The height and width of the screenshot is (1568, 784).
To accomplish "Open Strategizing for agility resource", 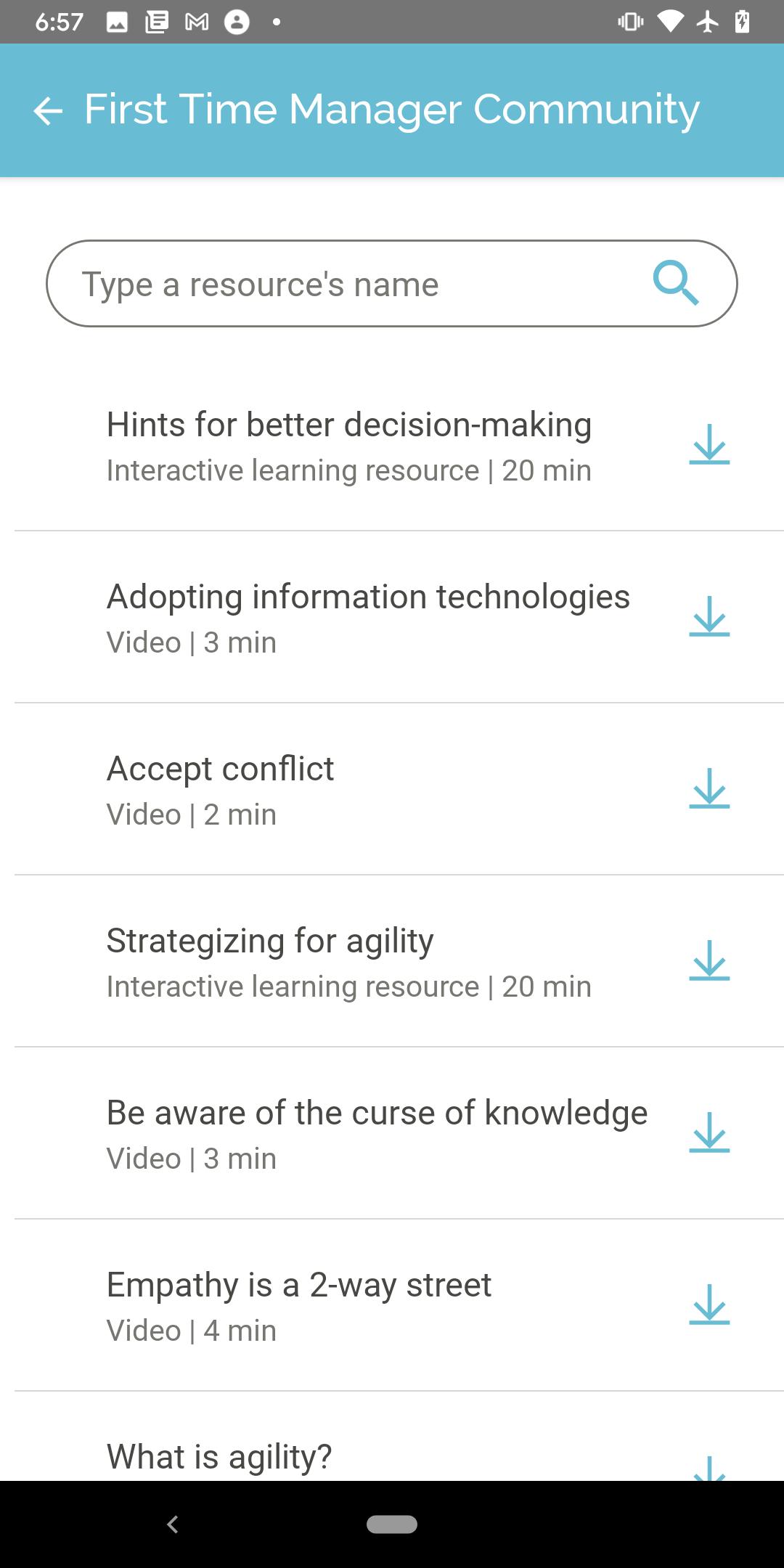I will coord(348,961).
